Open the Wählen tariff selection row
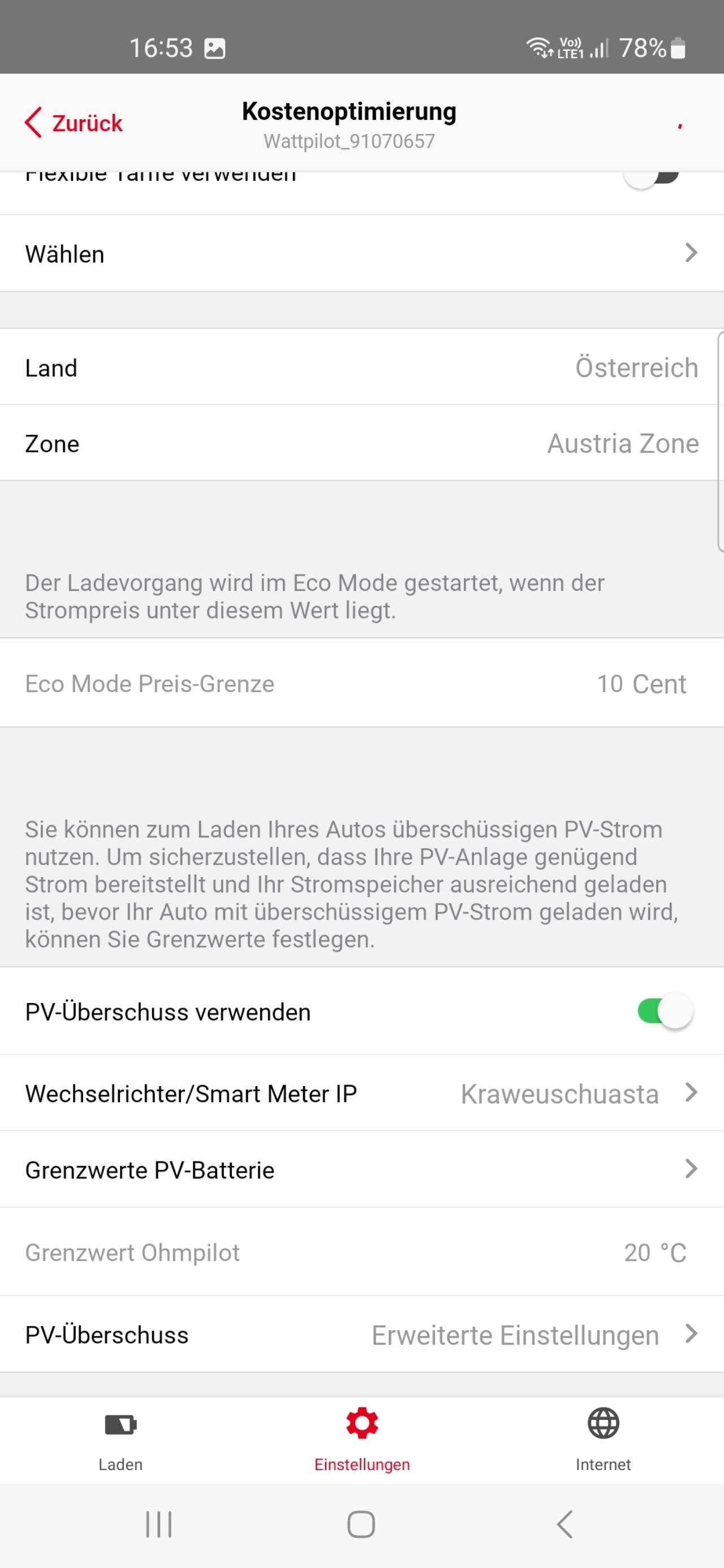 pyautogui.click(x=361, y=253)
